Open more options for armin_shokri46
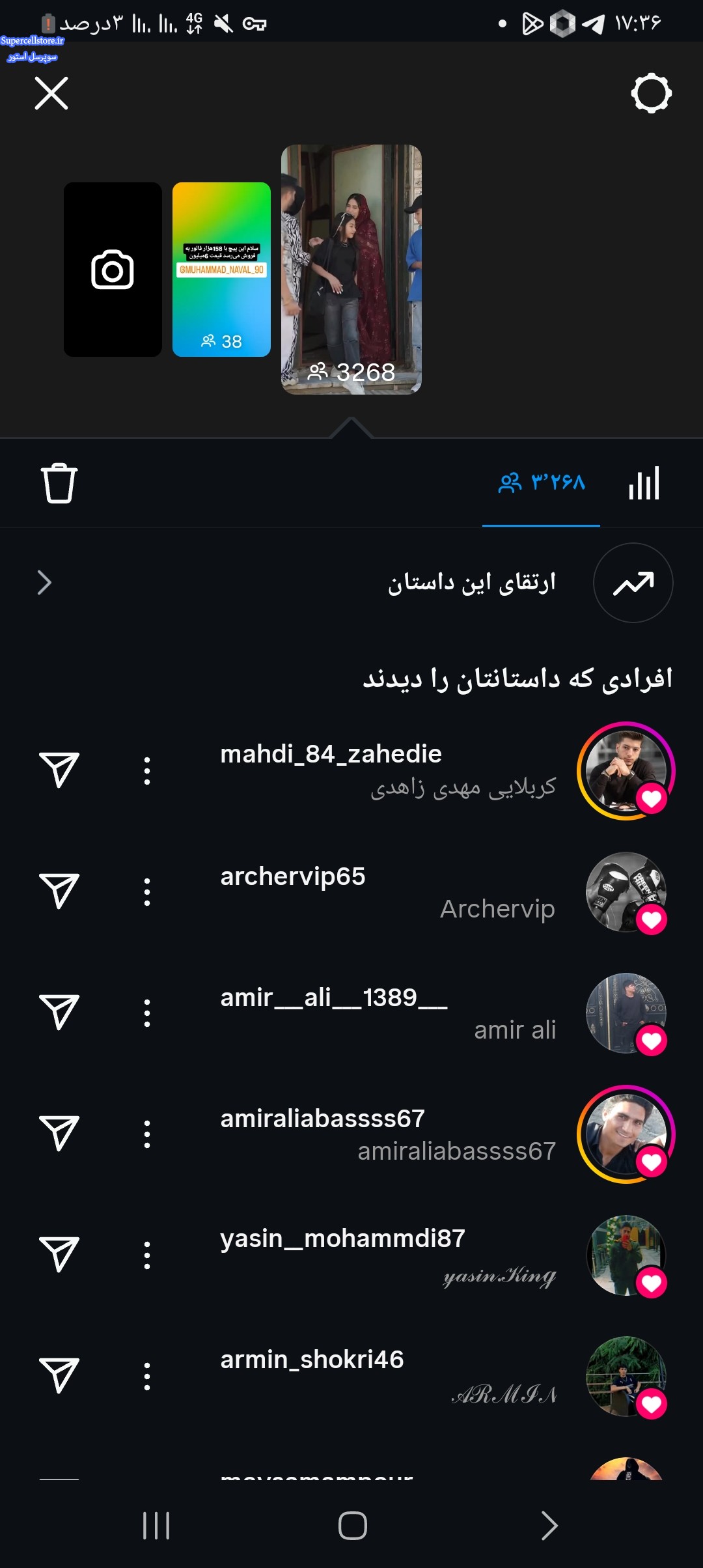This screenshot has height=1568, width=703. [x=147, y=1376]
